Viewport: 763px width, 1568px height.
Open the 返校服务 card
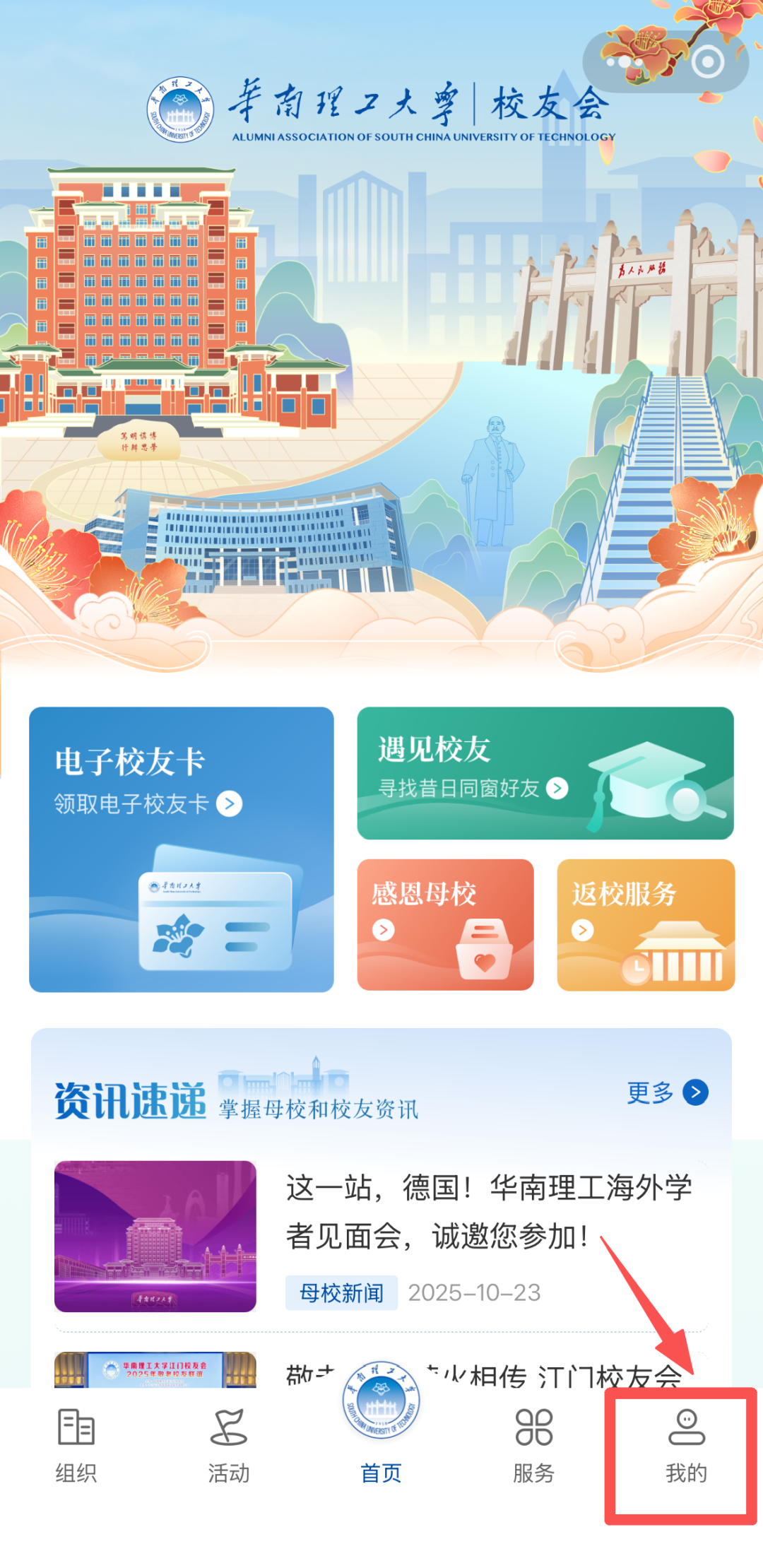point(645,924)
